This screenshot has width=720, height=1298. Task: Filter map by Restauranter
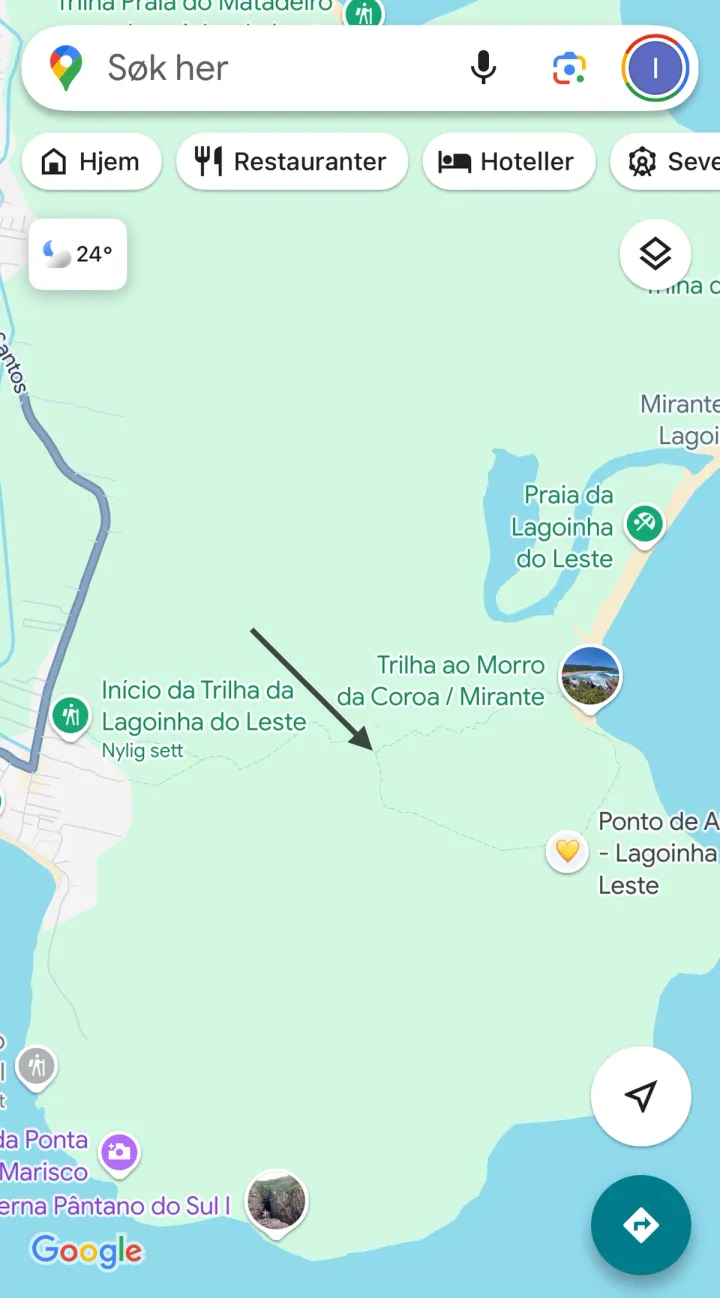pos(292,162)
